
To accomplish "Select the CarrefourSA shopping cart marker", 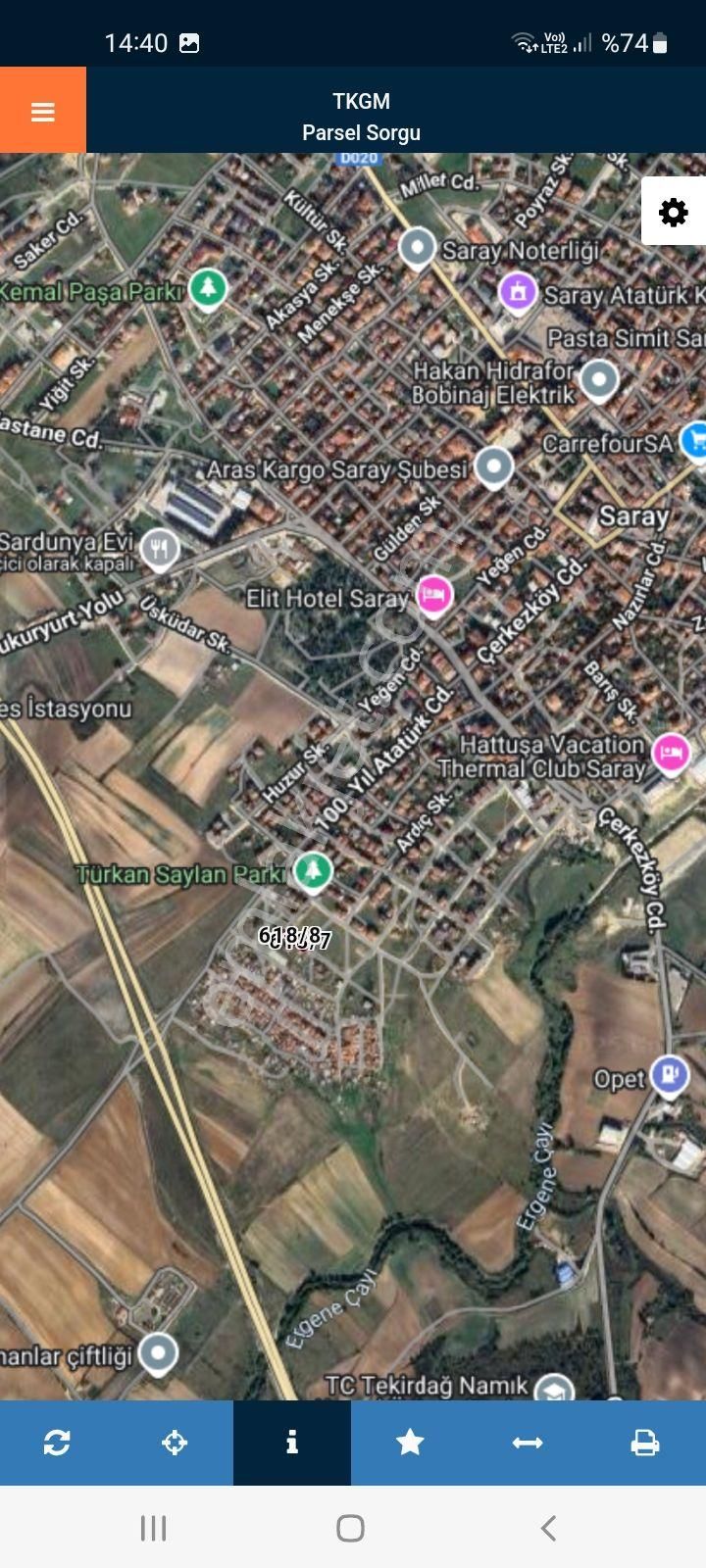I will click(693, 441).
